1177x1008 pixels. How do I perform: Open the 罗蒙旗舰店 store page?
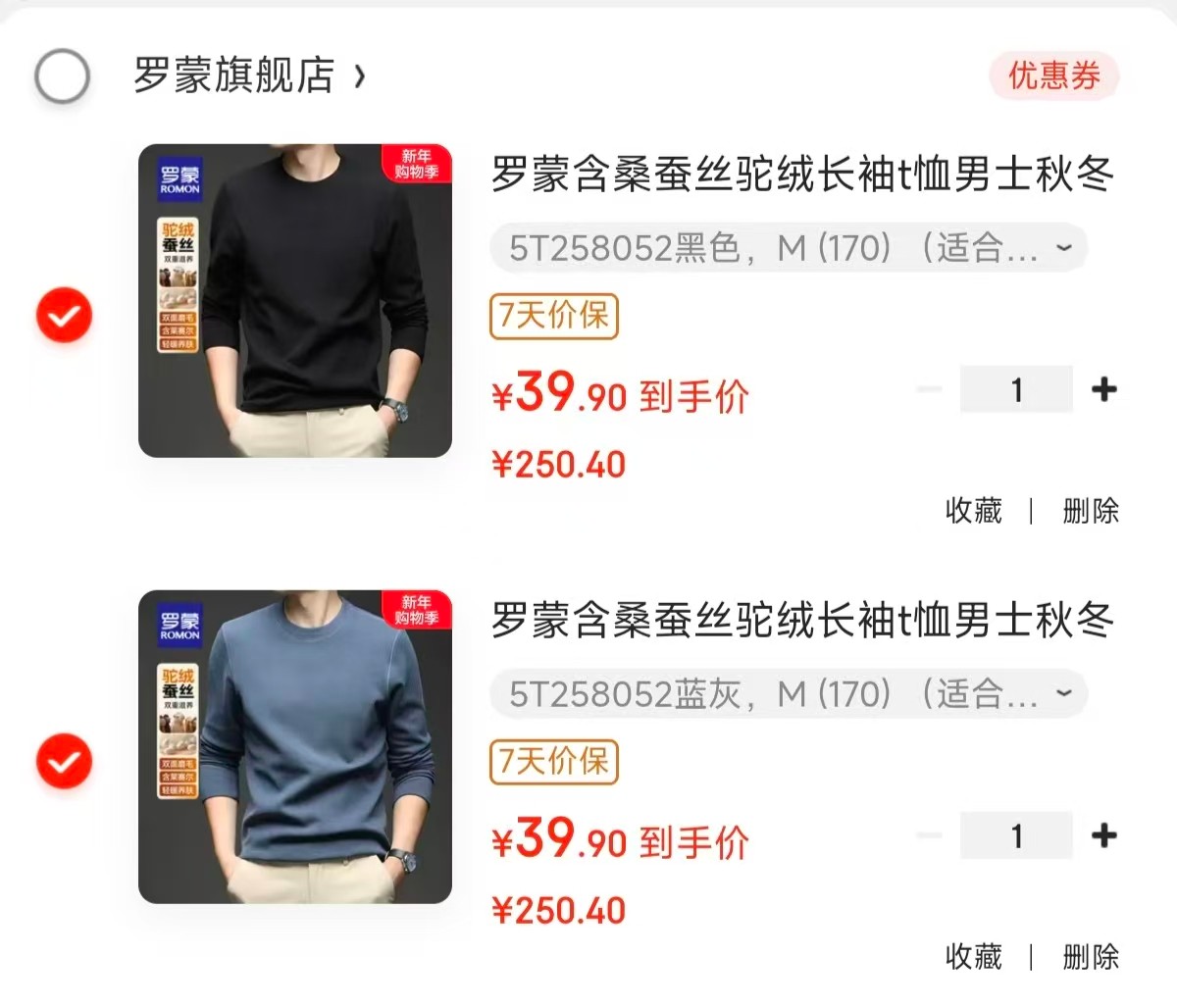click(249, 76)
